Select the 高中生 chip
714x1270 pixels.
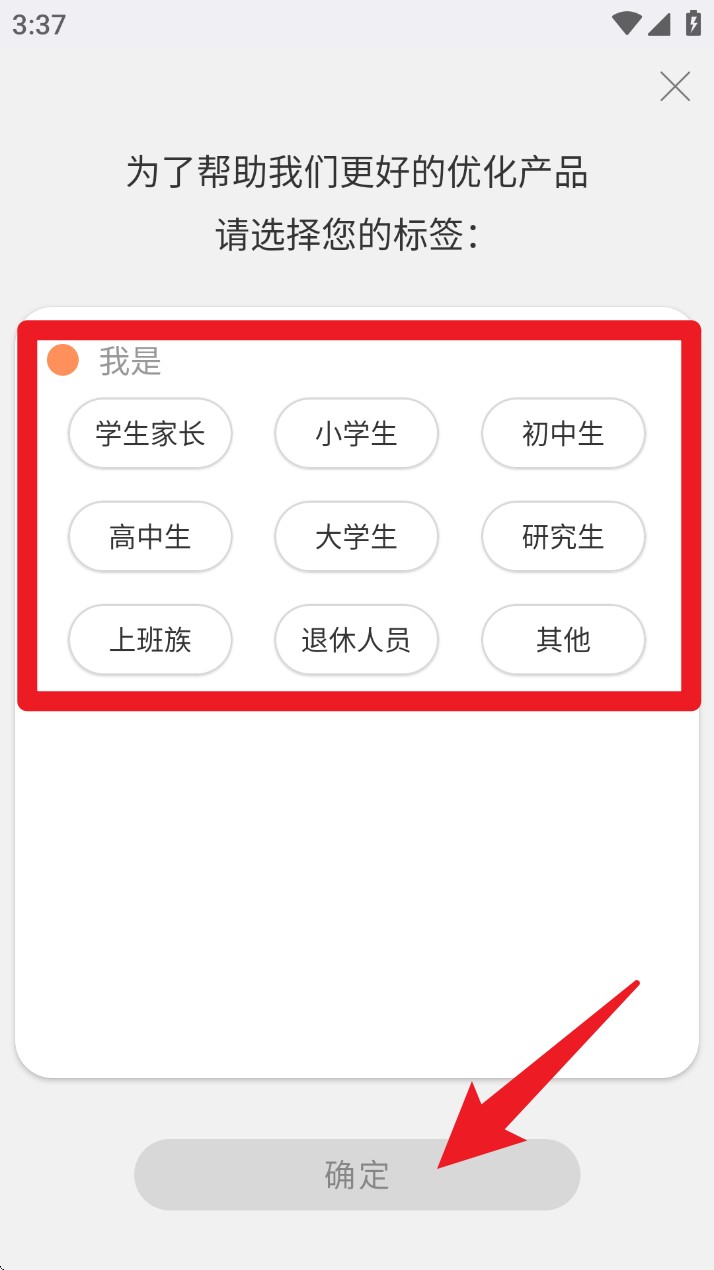coord(150,537)
